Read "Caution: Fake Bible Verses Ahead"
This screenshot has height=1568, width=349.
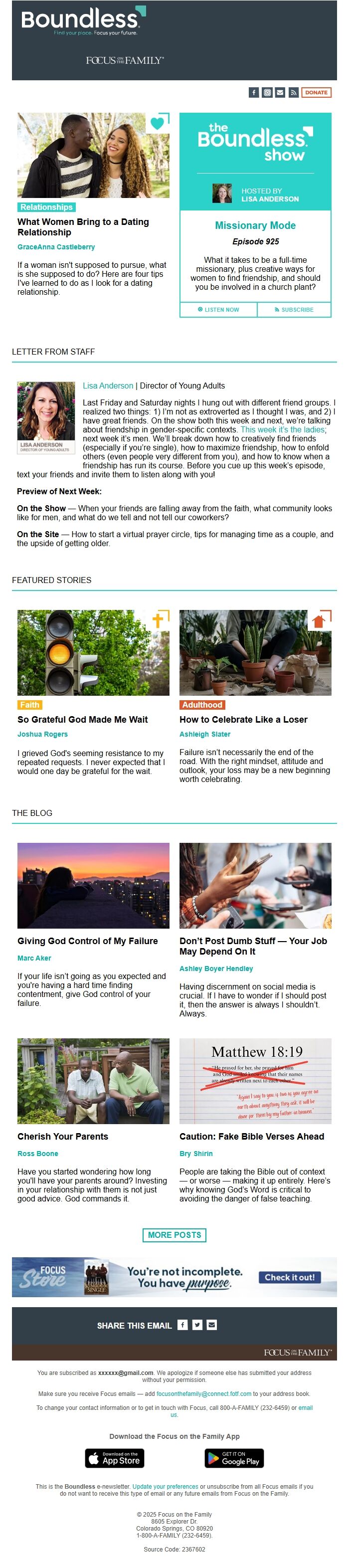coord(252,1137)
